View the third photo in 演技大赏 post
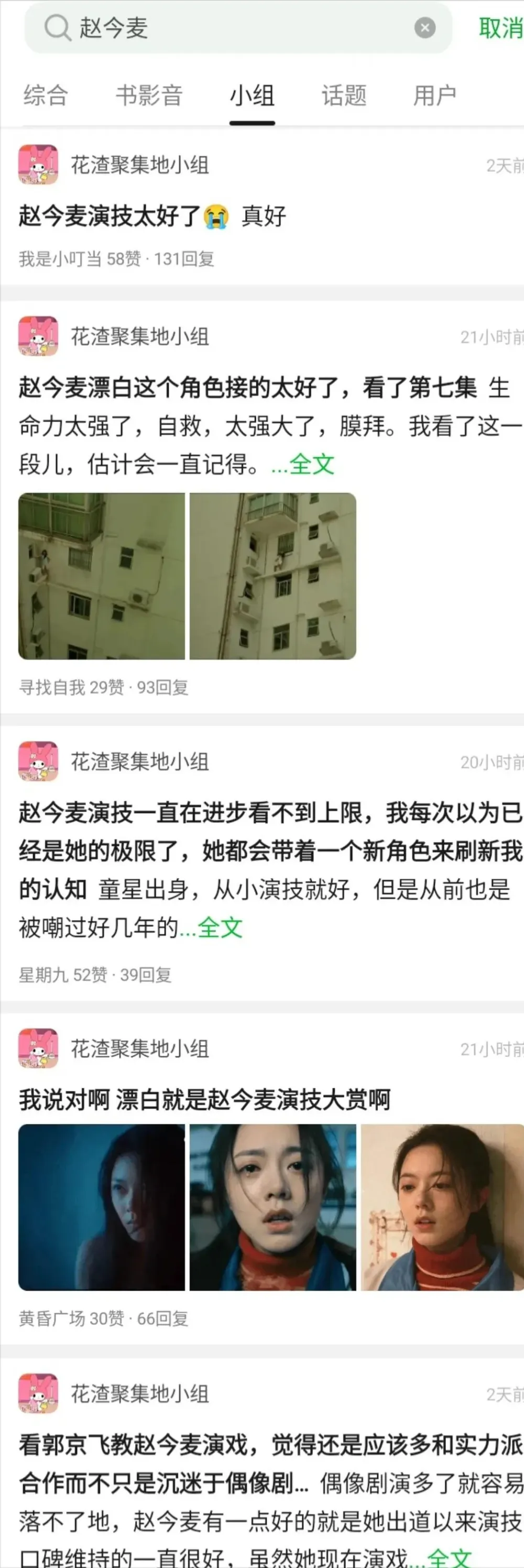This screenshot has width=524, height=1568. 442,1207
